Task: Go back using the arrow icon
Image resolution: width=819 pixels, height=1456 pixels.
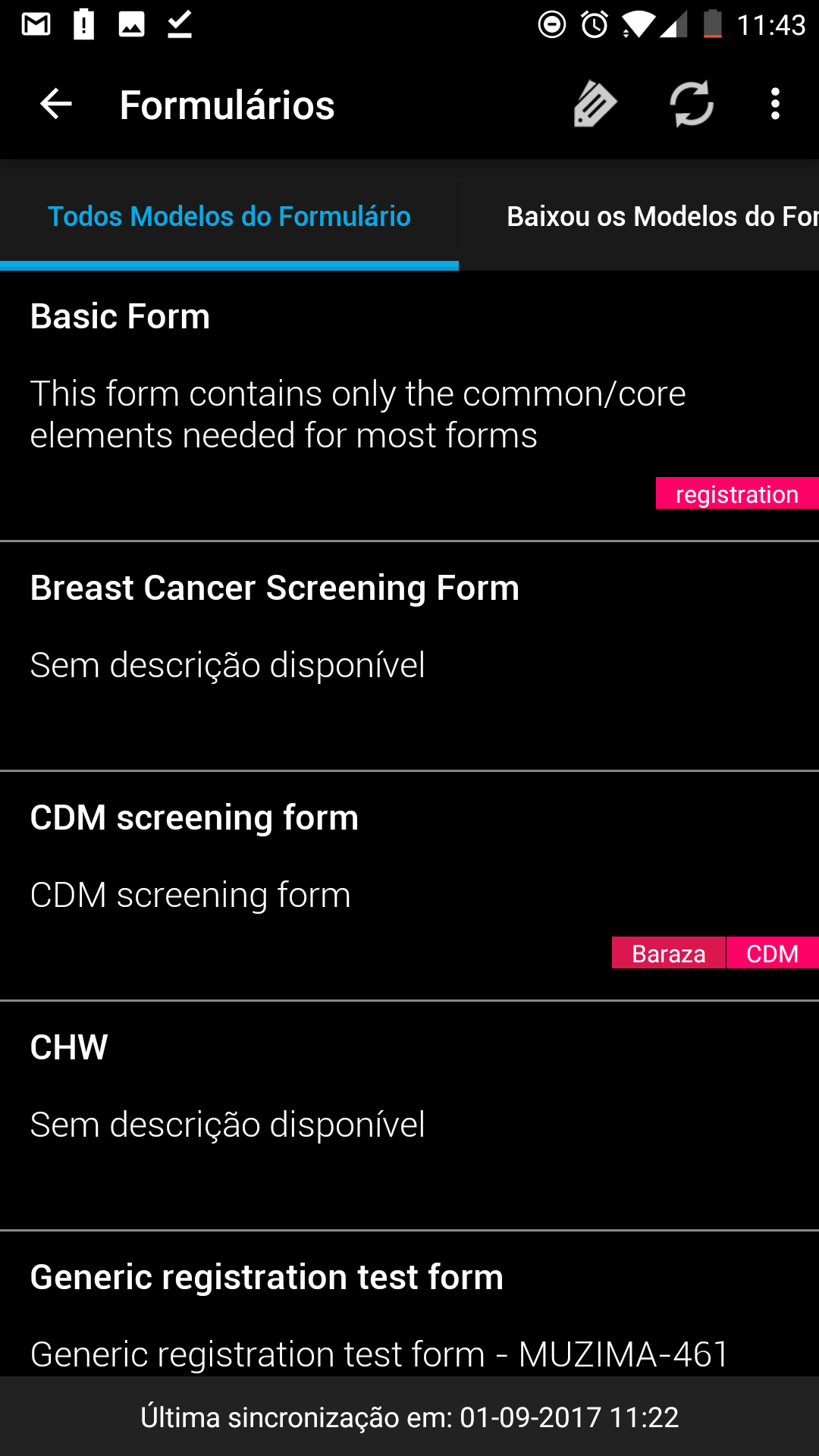Action: pos(55,104)
